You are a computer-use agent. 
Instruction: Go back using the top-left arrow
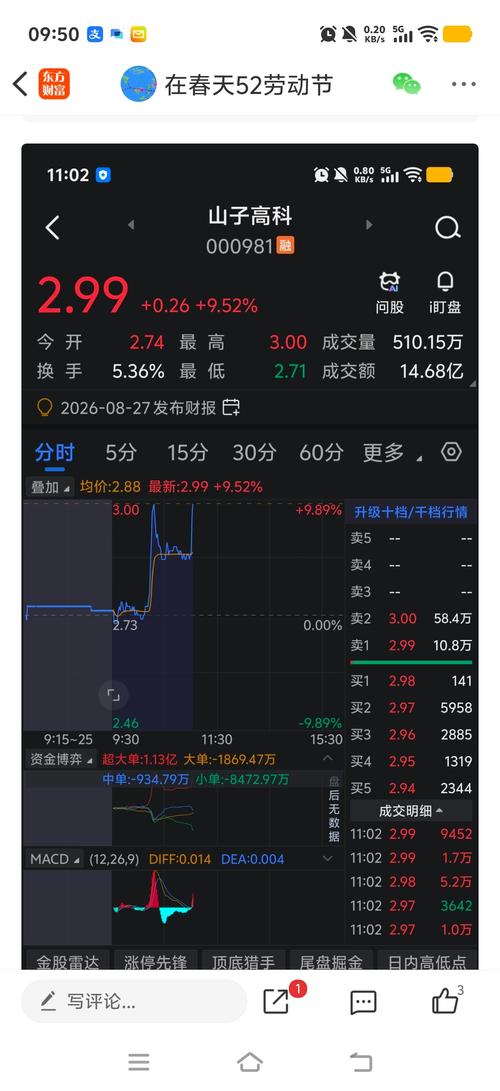tap(20, 84)
